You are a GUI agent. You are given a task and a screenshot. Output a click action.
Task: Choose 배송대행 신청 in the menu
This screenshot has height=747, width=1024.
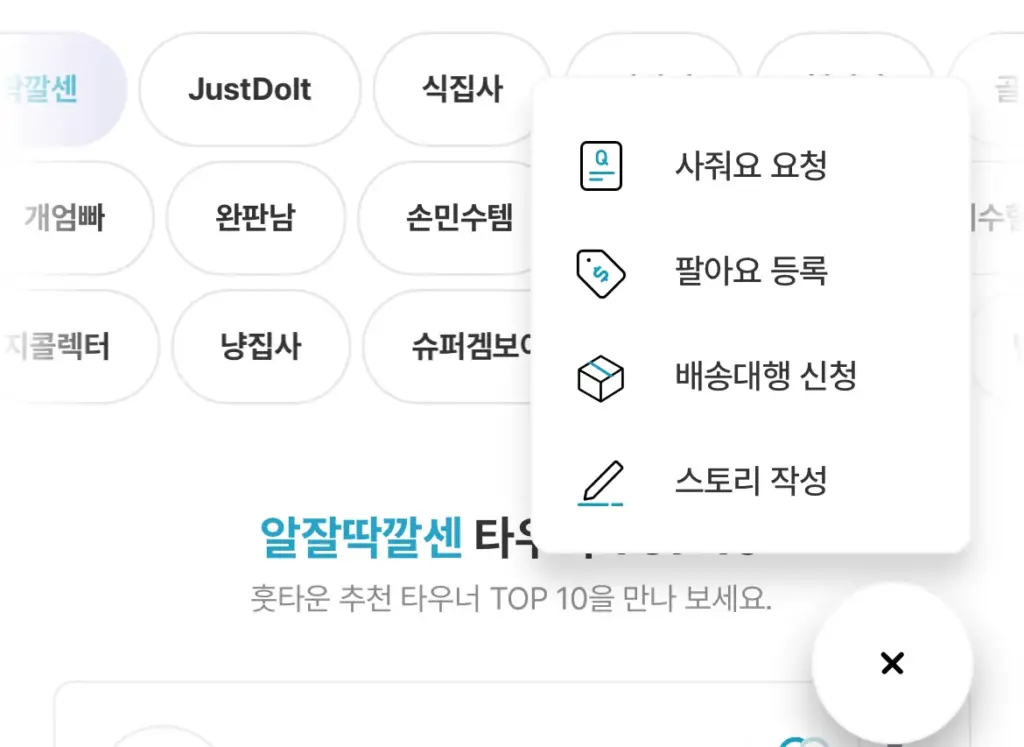click(765, 377)
